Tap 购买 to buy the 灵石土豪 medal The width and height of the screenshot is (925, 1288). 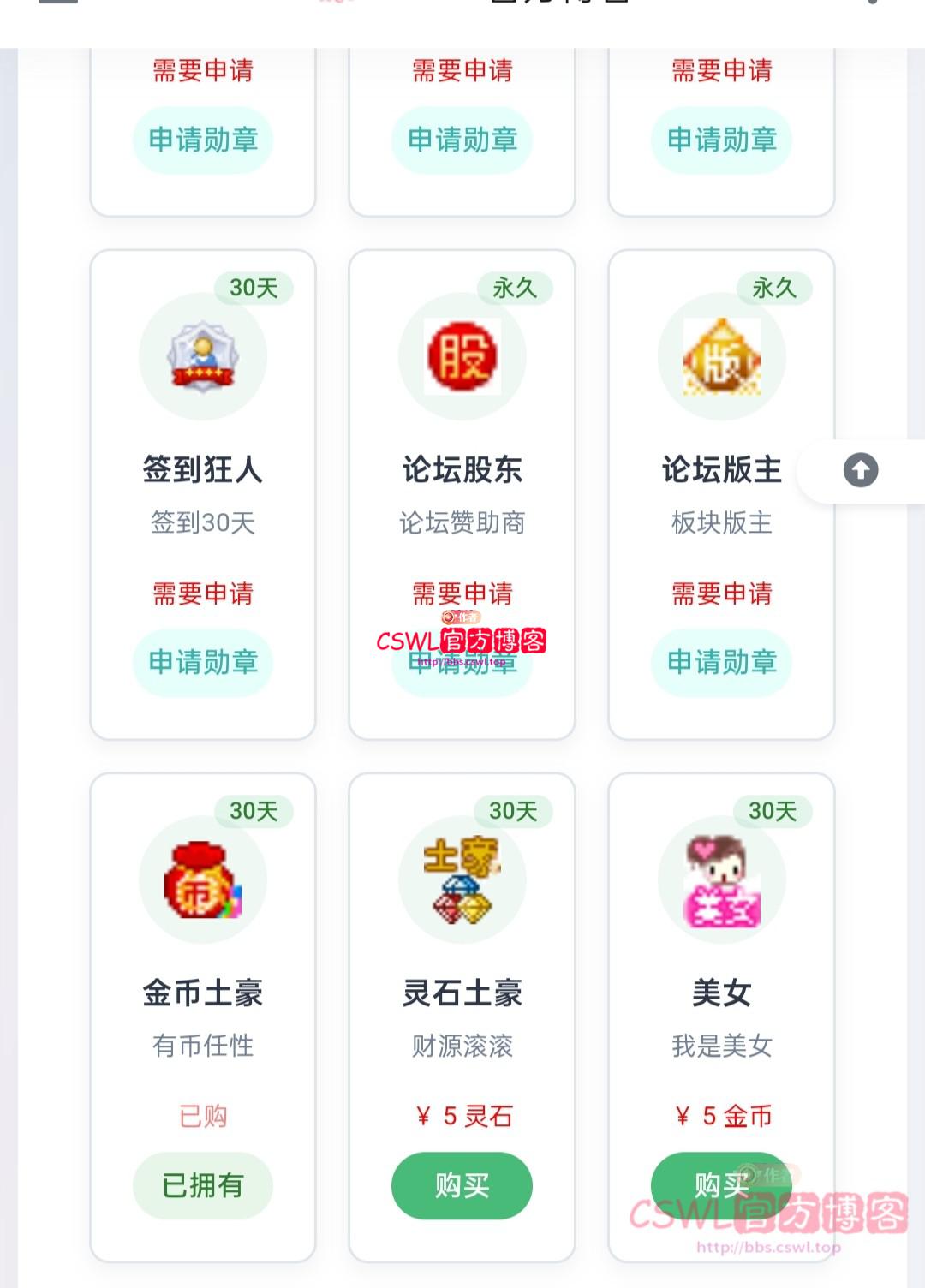tap(462, 1185)
